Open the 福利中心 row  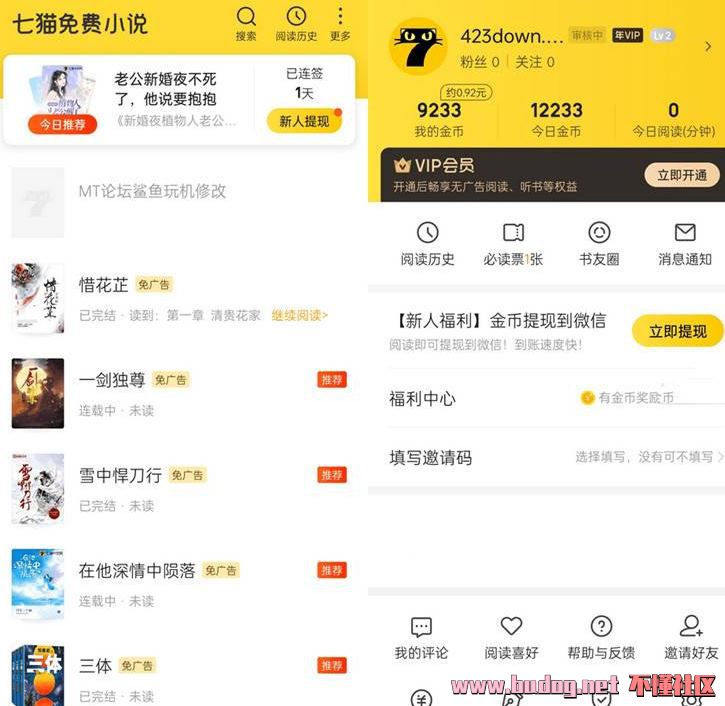pyautogui.click(x=545, y=398)
